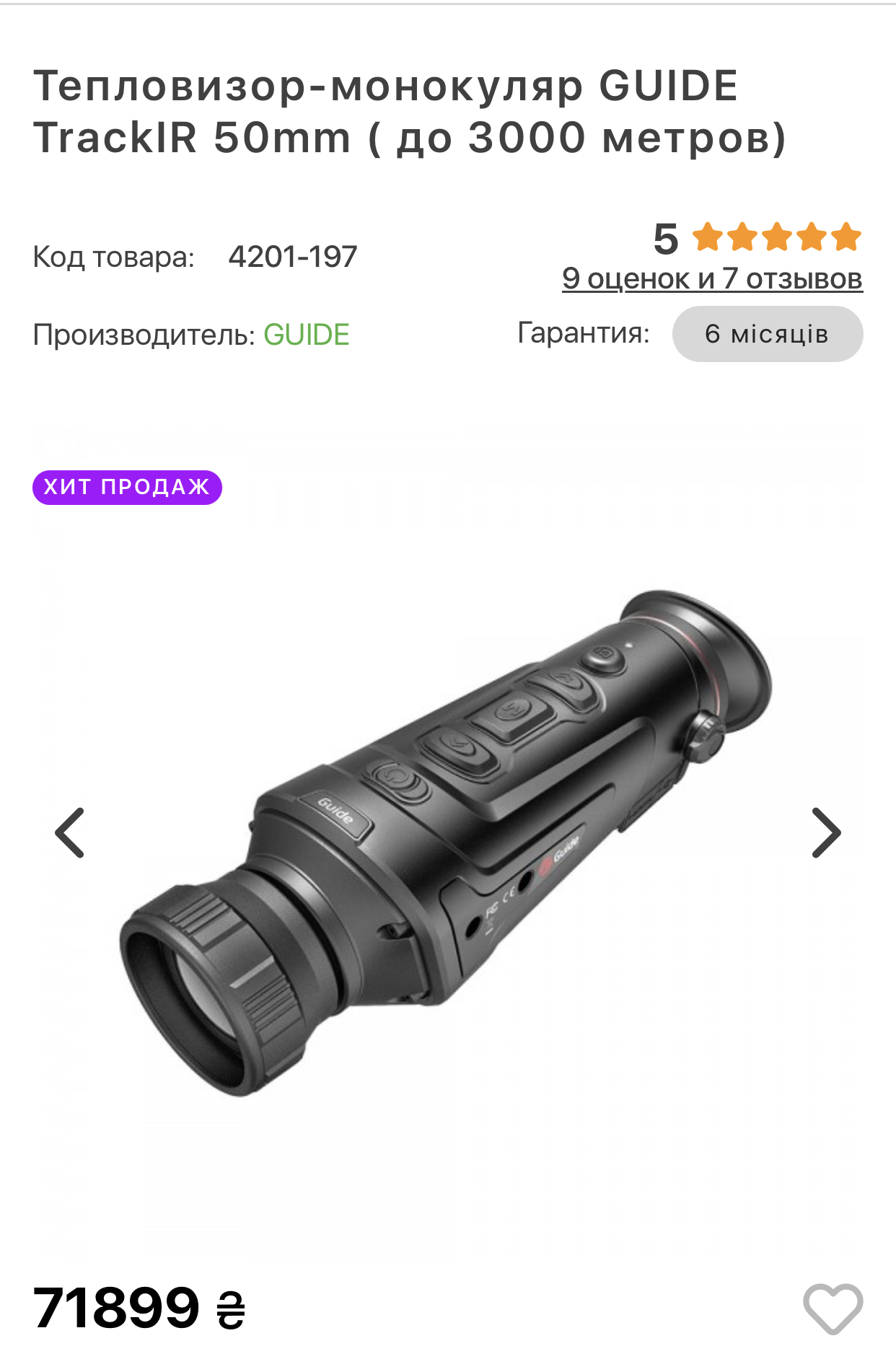Open the 9 оценок и 7 отзывов link

tap(712, 278)
